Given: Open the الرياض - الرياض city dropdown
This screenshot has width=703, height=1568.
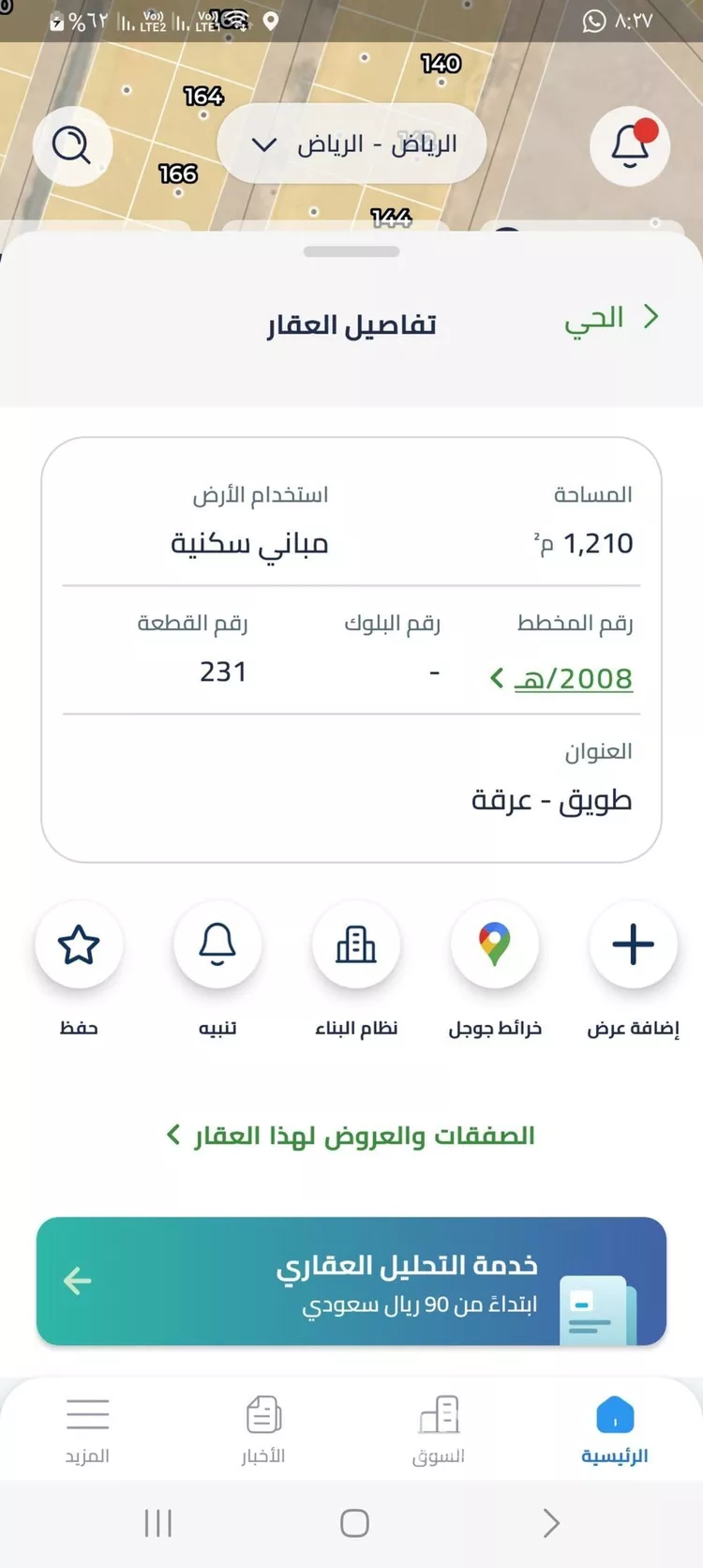Looking at the screenshot, I should click(x=351, y=143).
